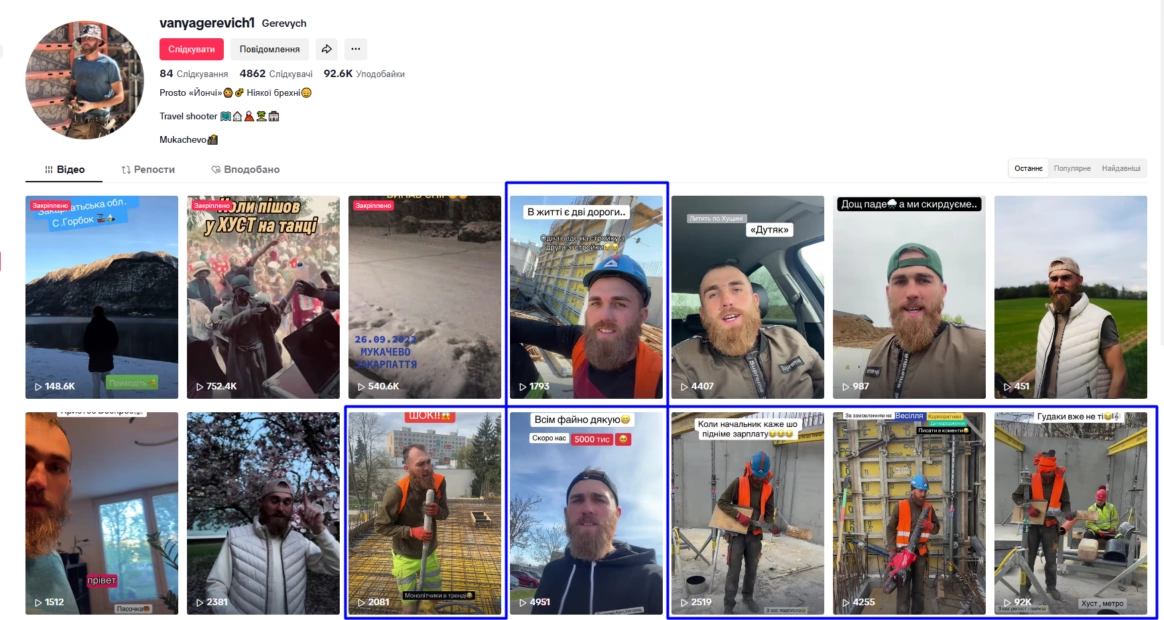Switch to the Репости tab
Viewport: 1164px width, 620px height.
click(148, 170)
